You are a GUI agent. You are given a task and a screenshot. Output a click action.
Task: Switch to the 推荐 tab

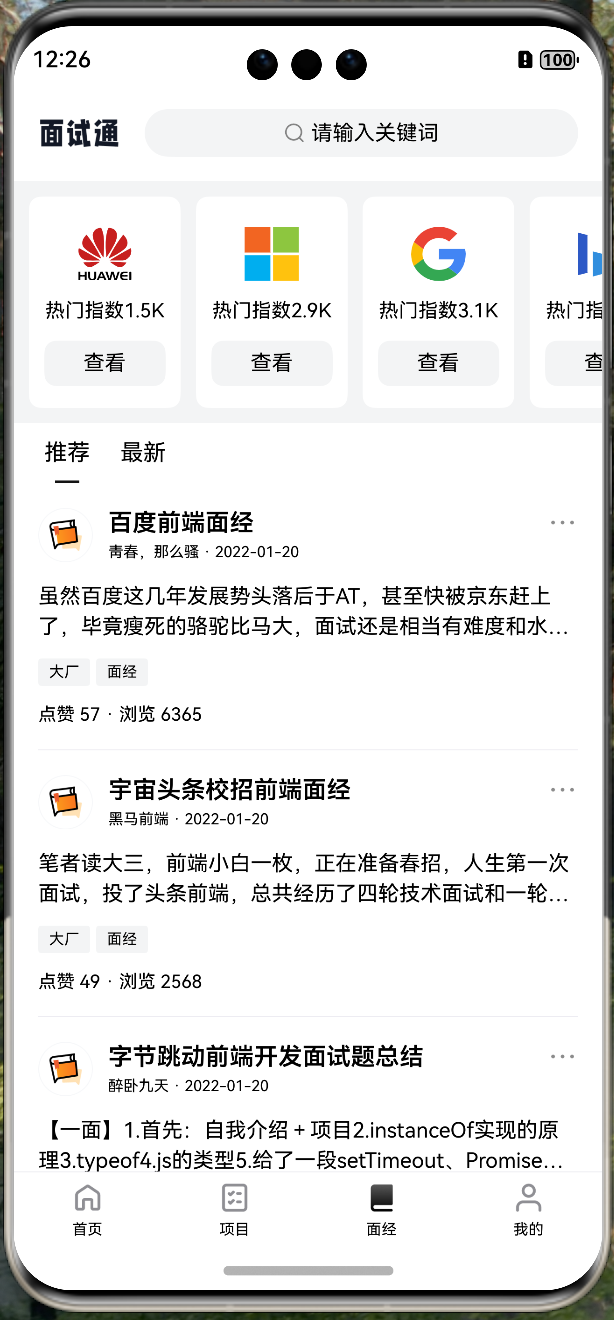pos(67,453)
